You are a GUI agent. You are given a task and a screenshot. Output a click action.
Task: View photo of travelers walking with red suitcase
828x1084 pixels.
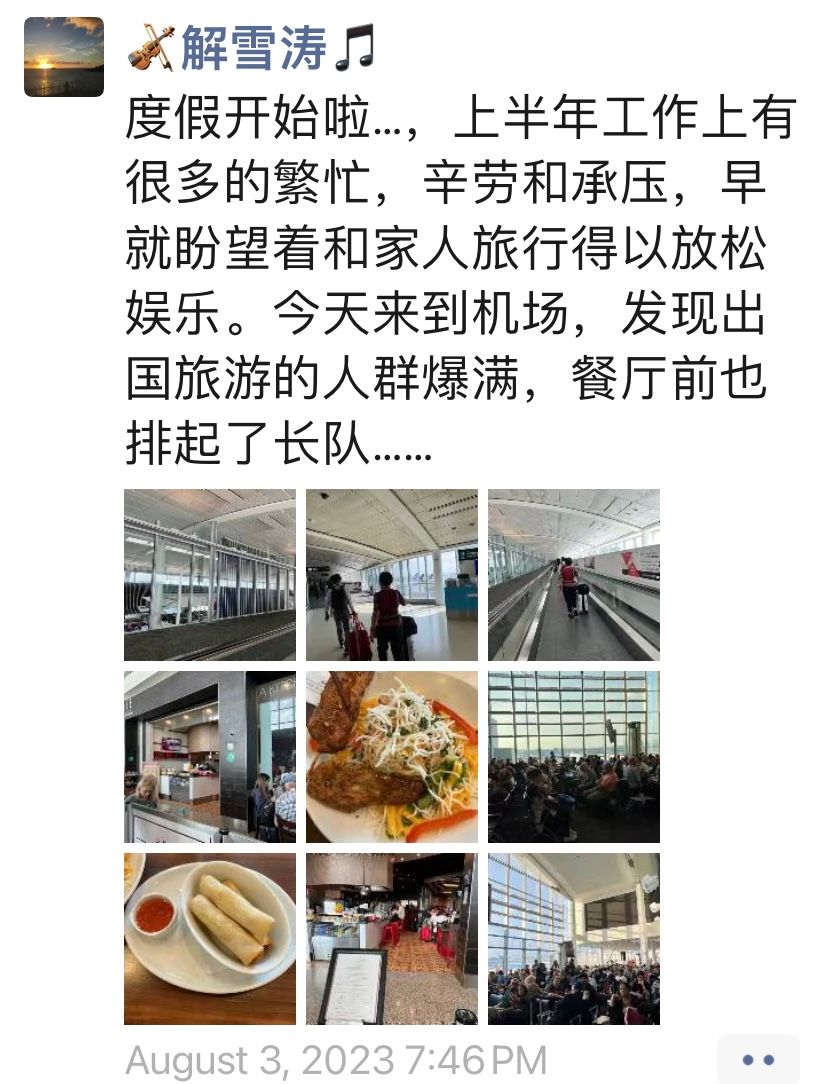(392, 575)
